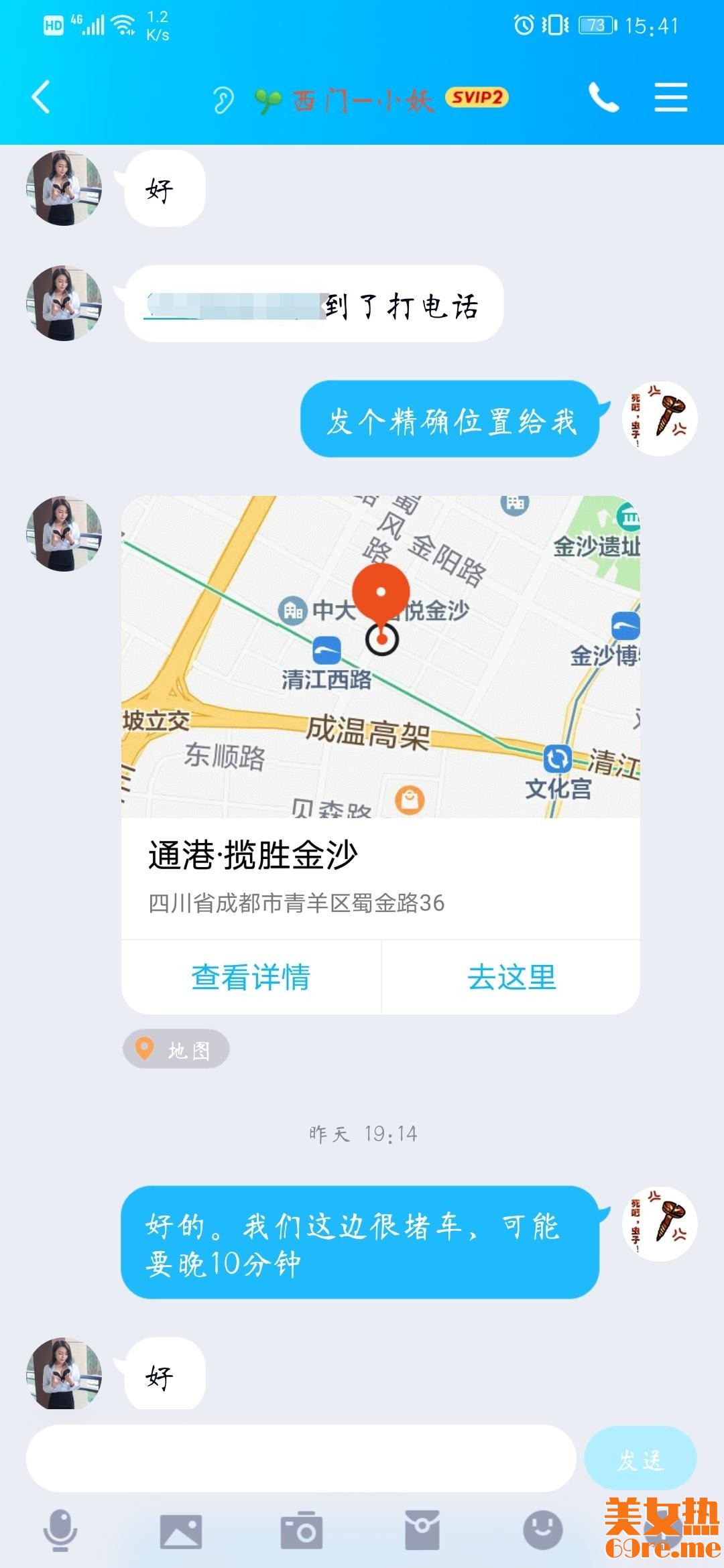The height and width of the screenshot is (1568, 724).
Task: Open the emoji panel
Action: point(542,1531)
